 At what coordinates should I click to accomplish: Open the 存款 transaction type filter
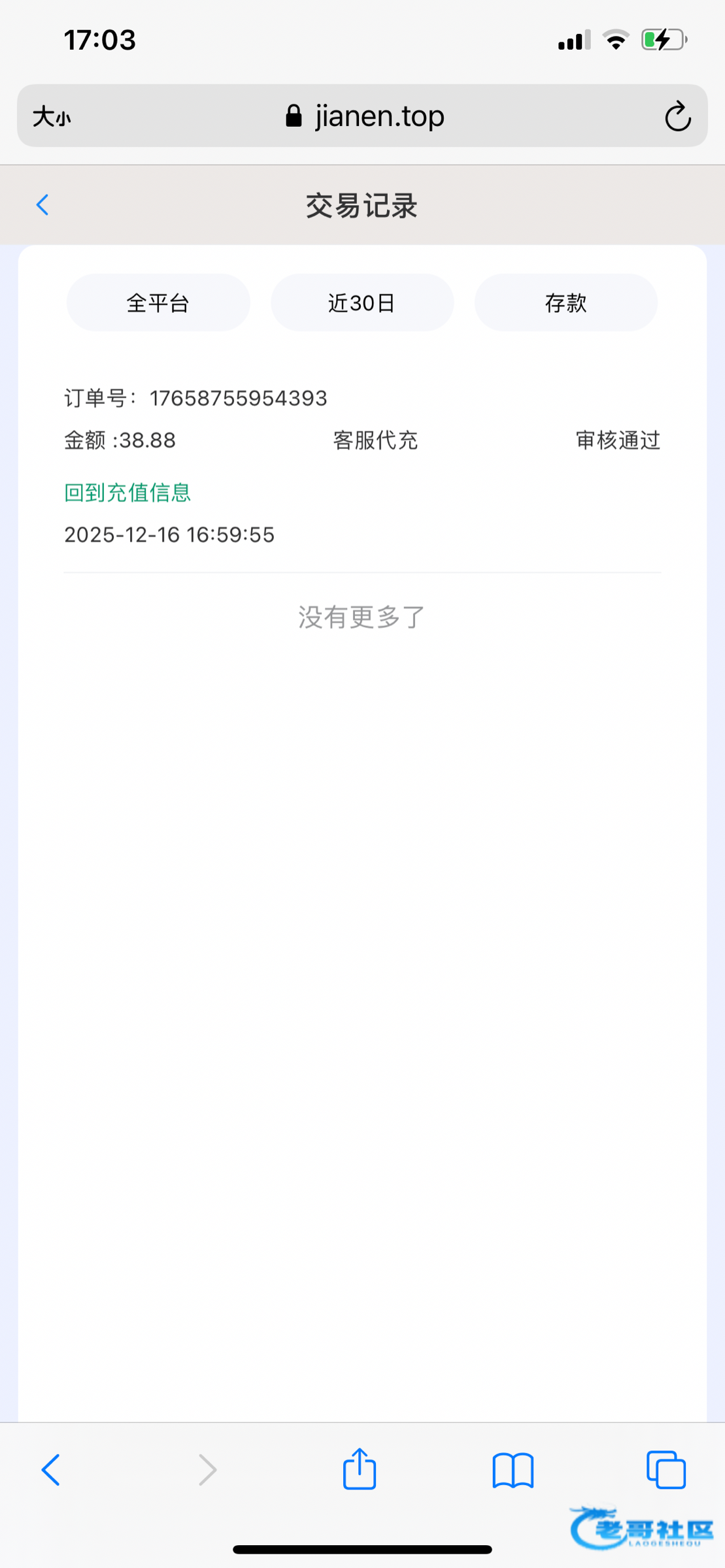[566, 303]
